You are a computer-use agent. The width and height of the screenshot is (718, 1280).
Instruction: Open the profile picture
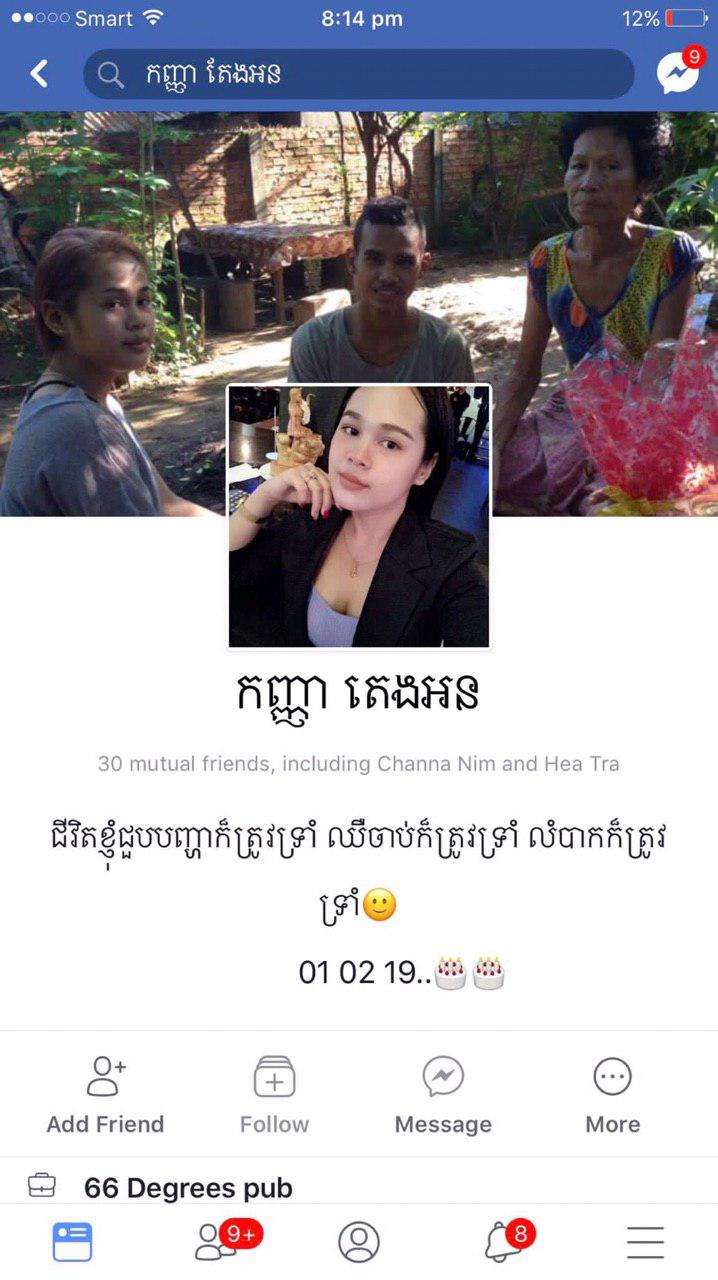359,517
